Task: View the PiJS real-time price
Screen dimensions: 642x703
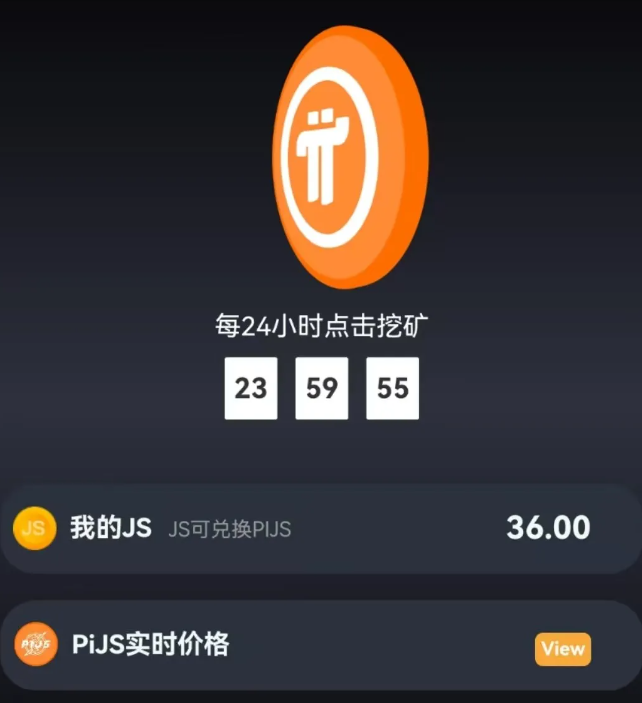Action: pyautogui.click(x=562, y=649)
